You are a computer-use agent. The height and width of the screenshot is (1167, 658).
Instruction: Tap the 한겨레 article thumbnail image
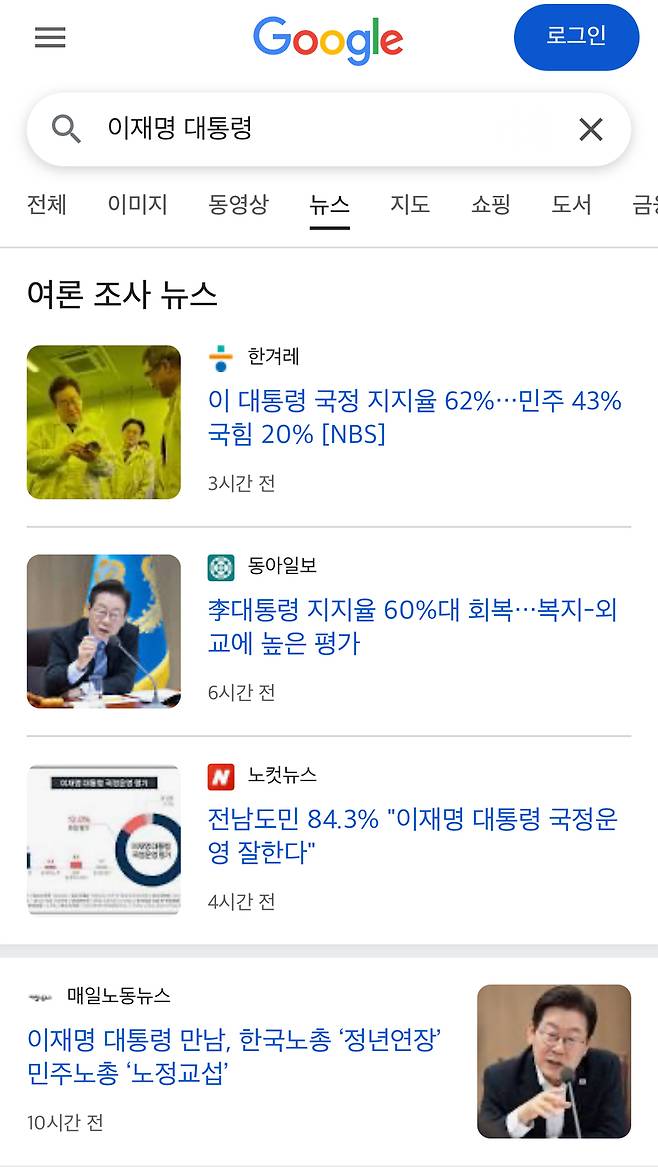pos(104,422)
